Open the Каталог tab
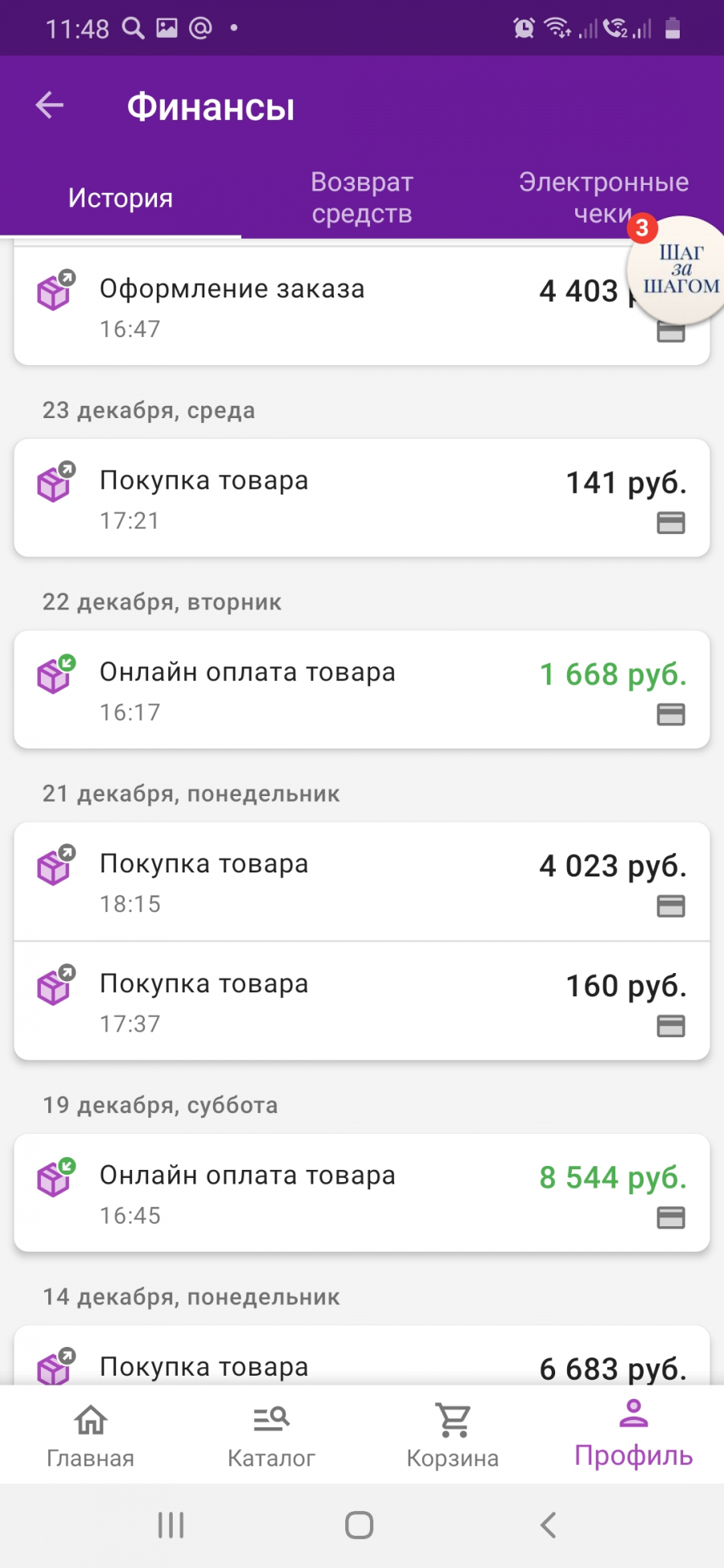 pos(271,1435)
